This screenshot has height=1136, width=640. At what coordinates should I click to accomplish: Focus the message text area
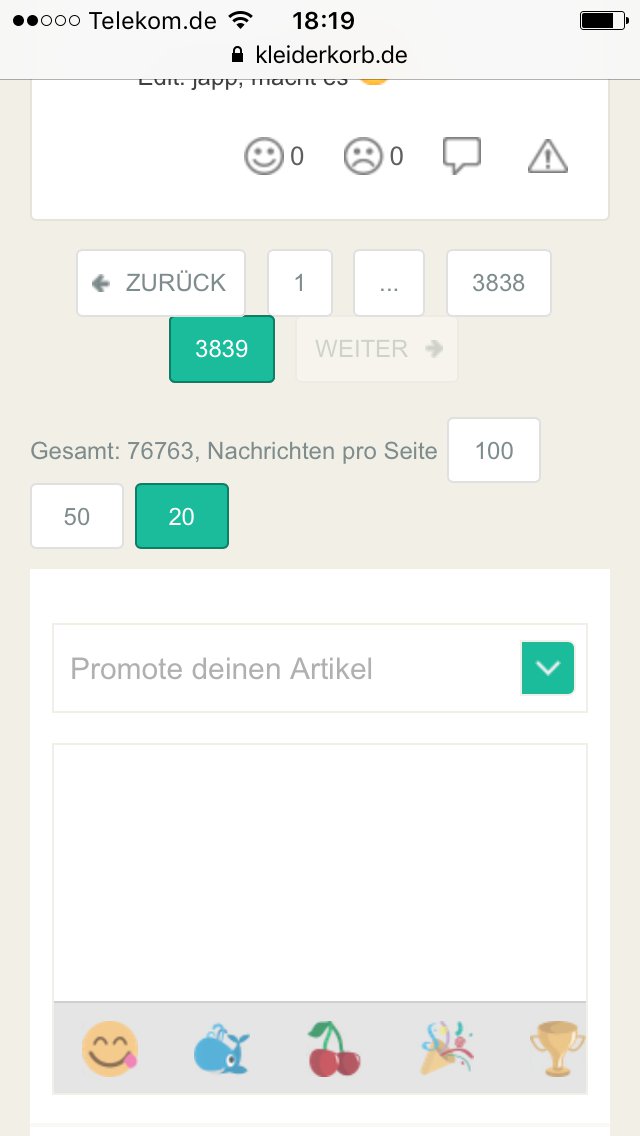[320, 872]
